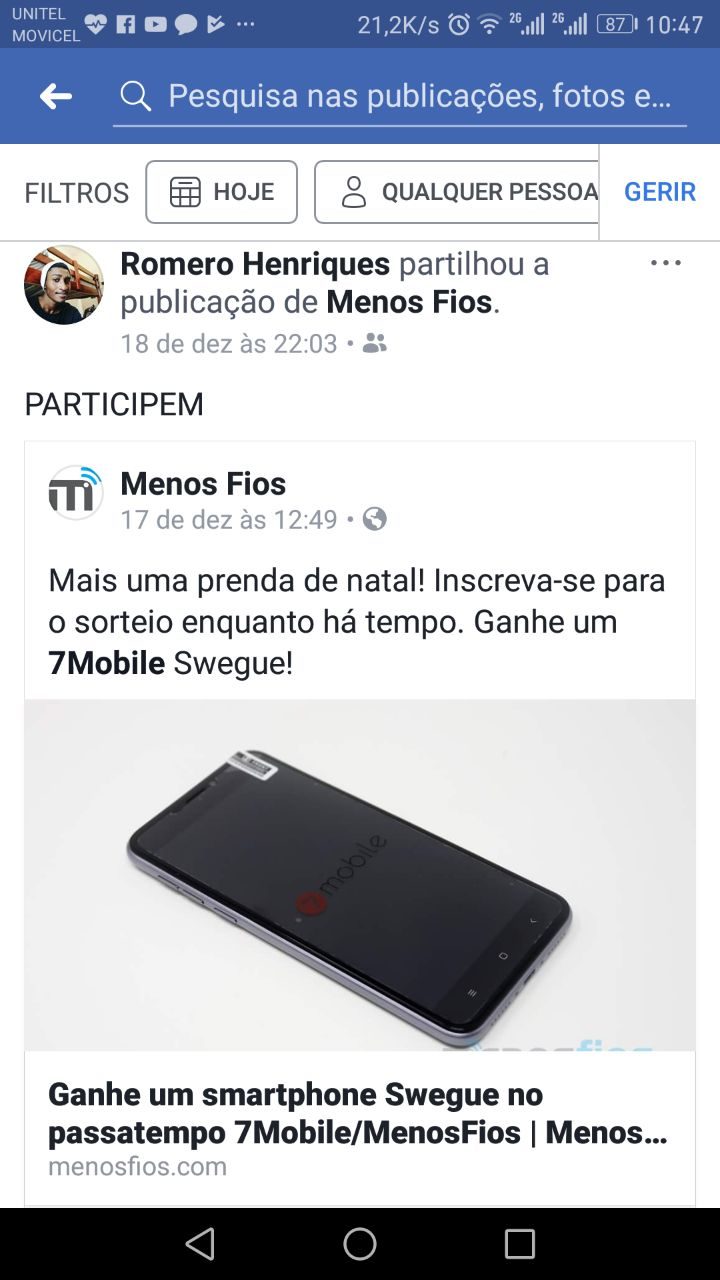Open the QUALQUER PESSOA filter
The width and height of the screenshot is (720, 1280).
coord(458,192)
